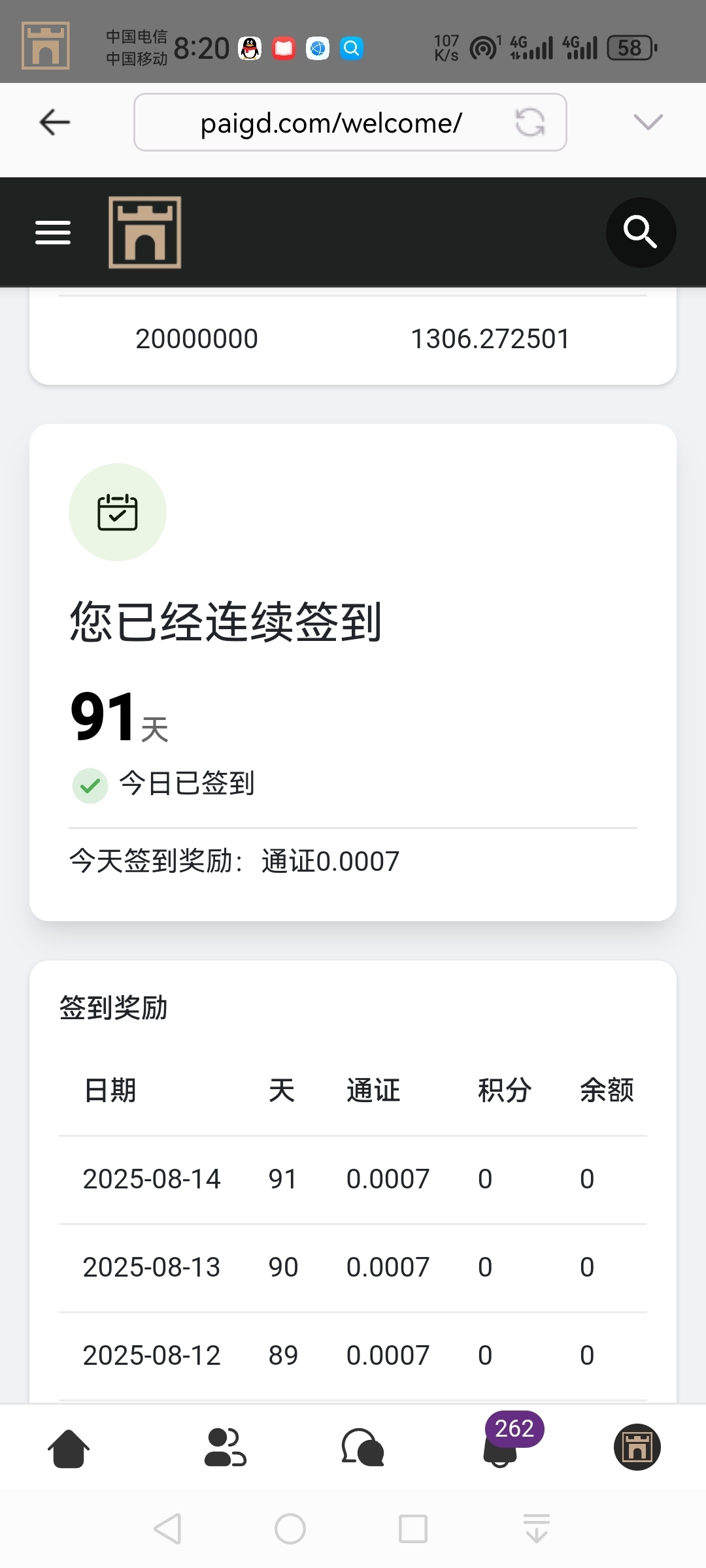Tap the castle site logo in header
This screenshot has height=1568, width=706.
click(x=144, y=233)
